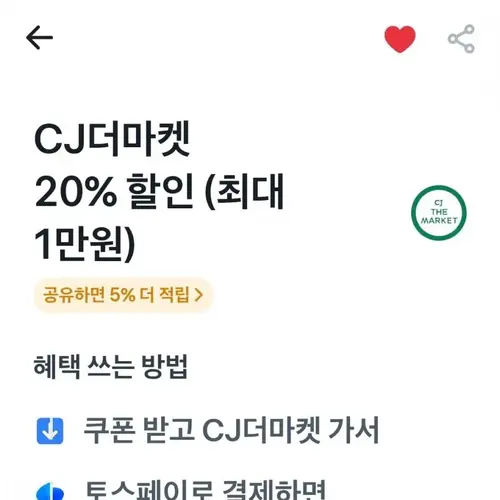This screenshot has height=500, width=500.
Task: Go back with the arrow icon
Action: click(x=39, y=38)
